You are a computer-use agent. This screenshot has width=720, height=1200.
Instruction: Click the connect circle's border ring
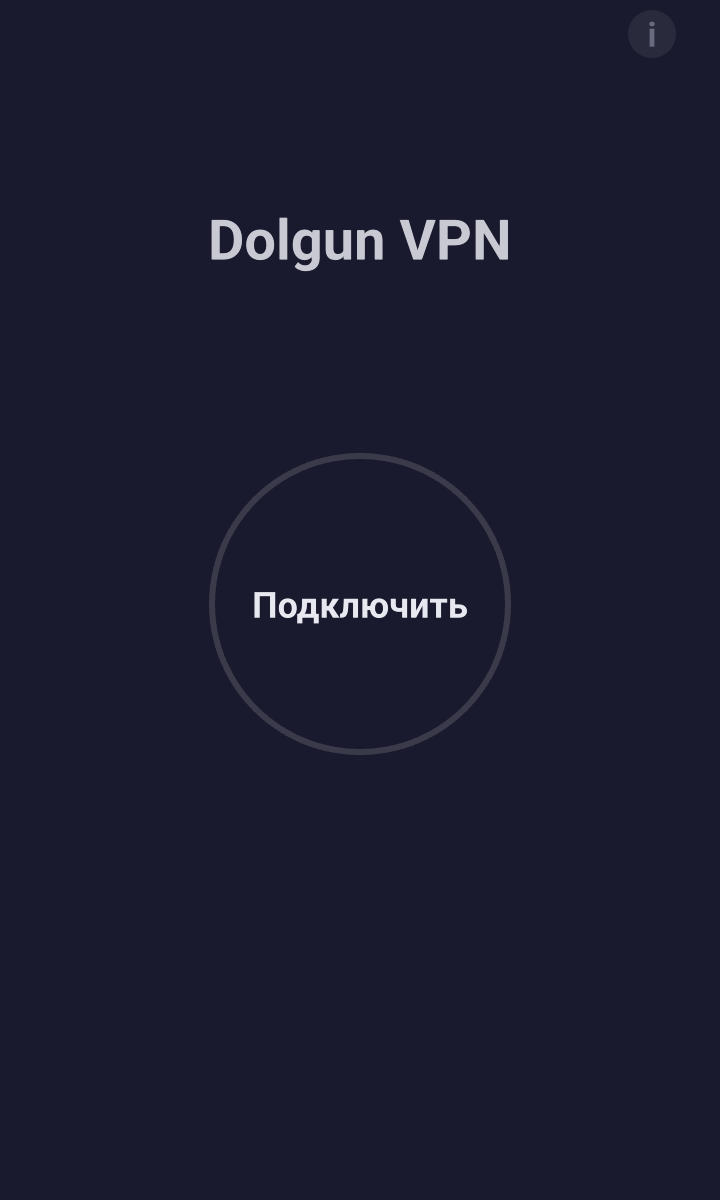360,458
